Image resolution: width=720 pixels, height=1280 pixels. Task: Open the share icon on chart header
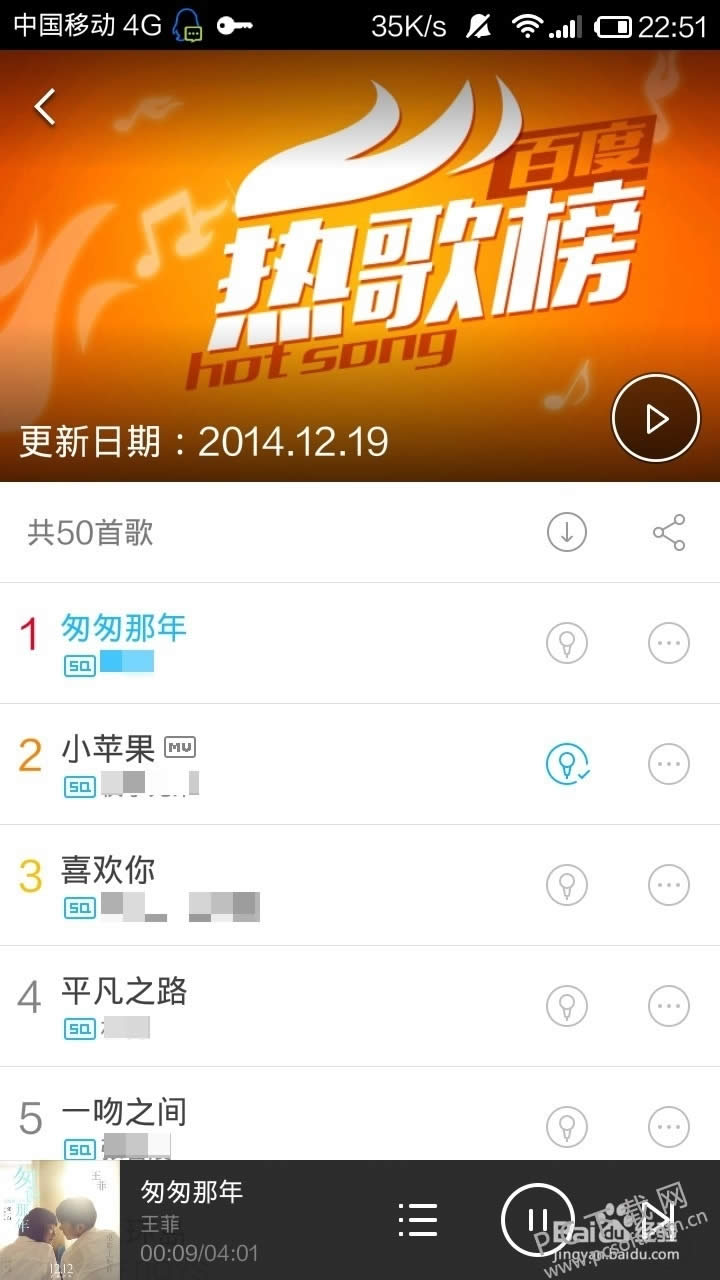[667, 532]
